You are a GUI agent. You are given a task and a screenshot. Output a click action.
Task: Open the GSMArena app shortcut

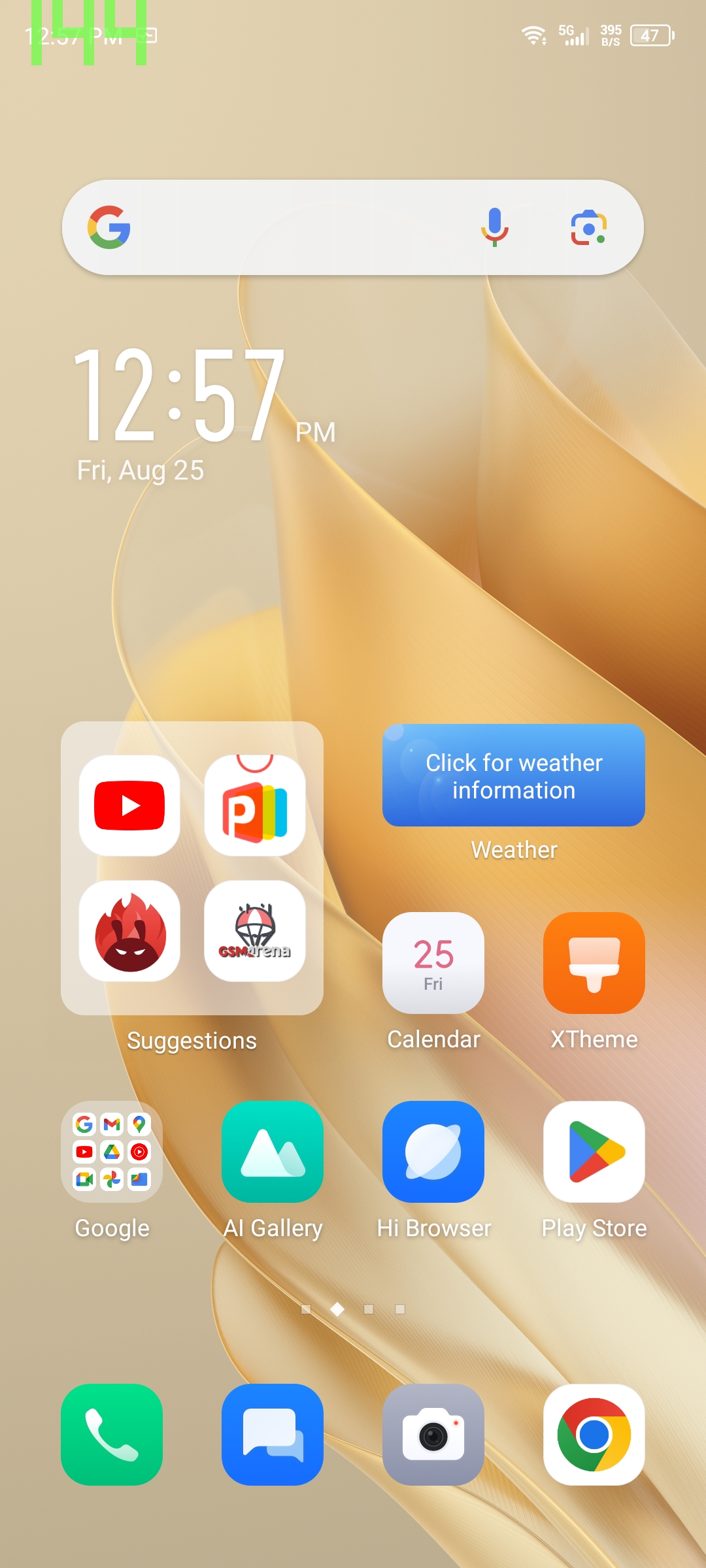coord(255,931)
